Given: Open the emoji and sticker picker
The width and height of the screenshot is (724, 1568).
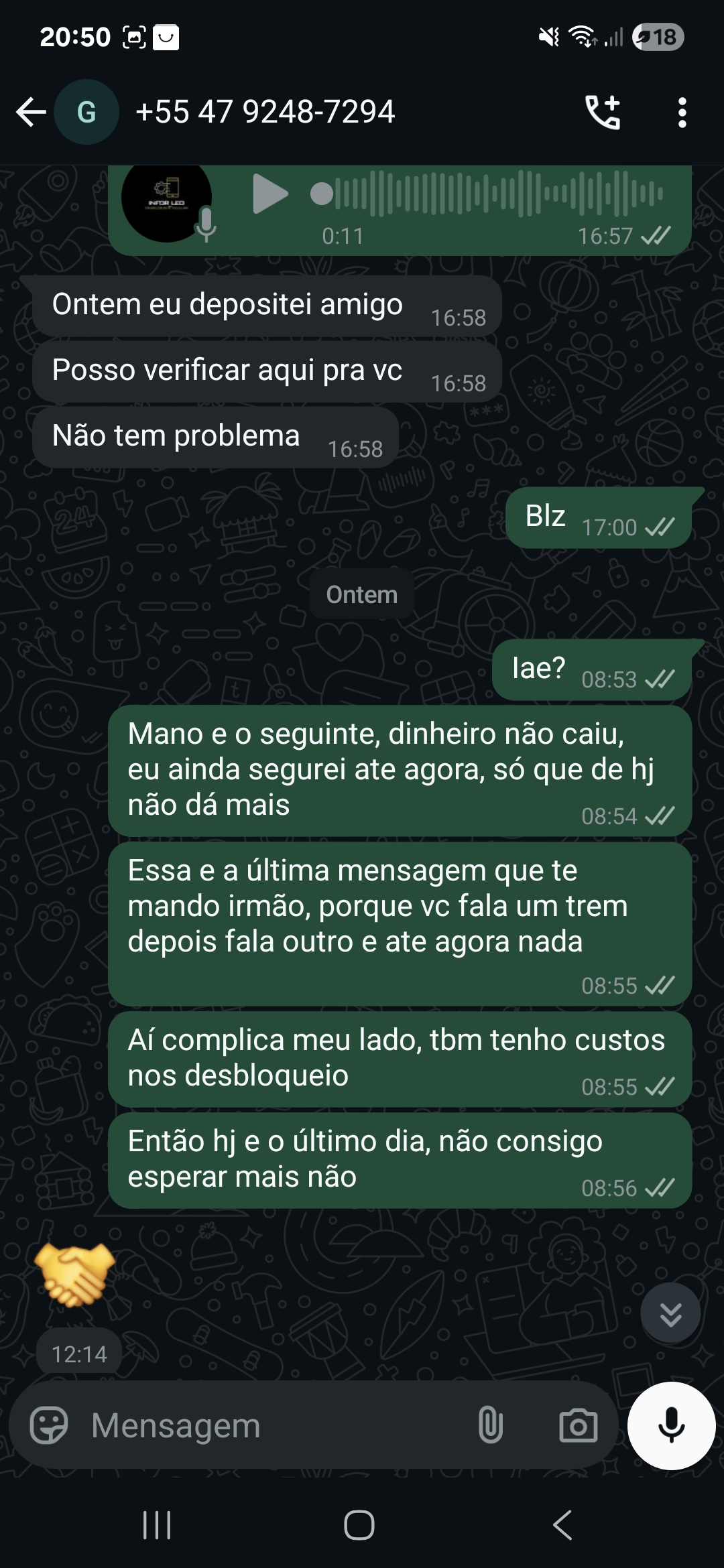Looking at the screenshot, I should pos(49,1425).
